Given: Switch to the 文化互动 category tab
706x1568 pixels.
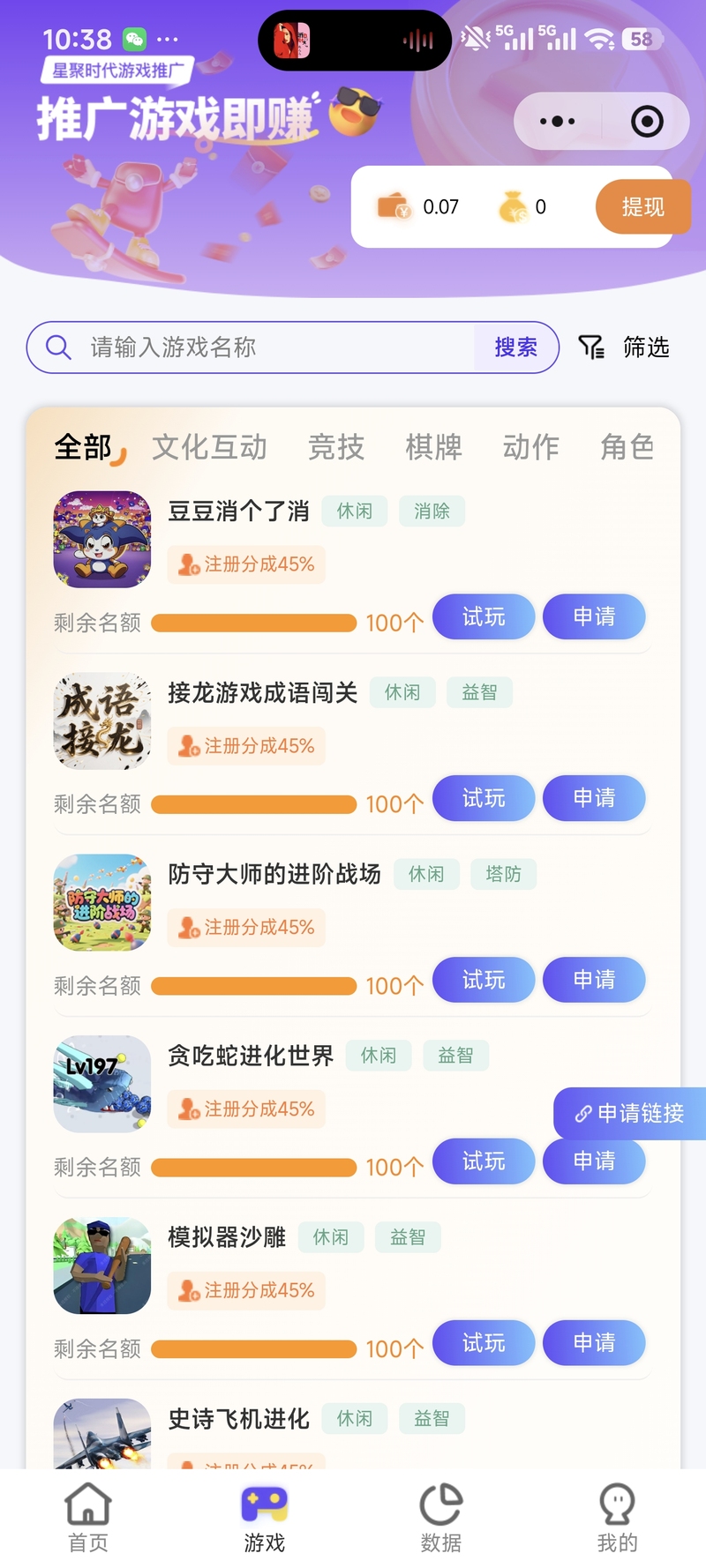Looking at the screenshot, I should coord(209,448).
